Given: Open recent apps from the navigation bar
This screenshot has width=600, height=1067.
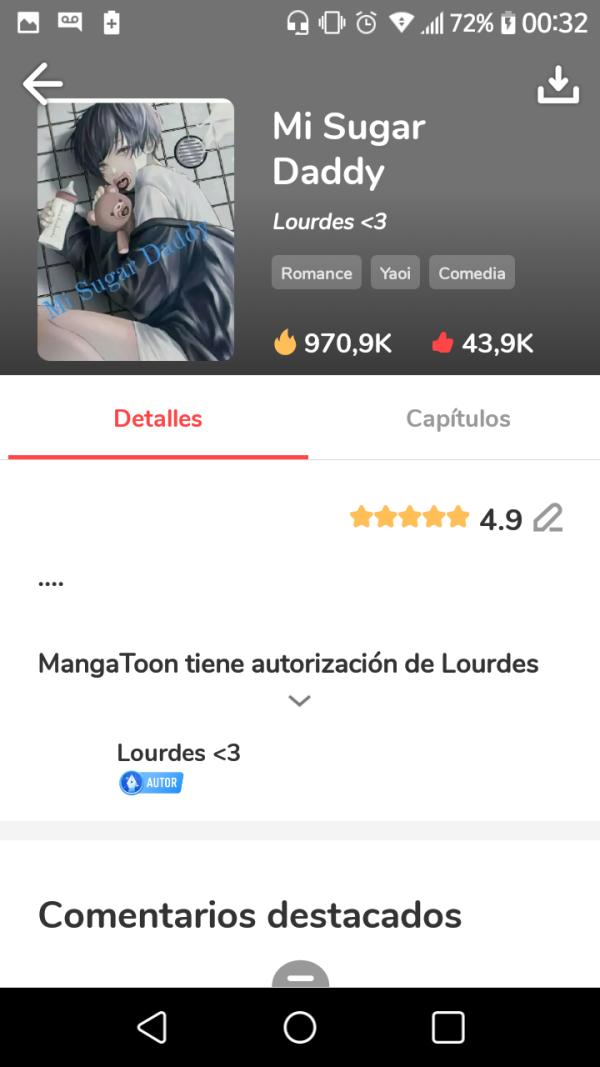Looking at the screenshot, I should pyautogui.click(x=448, y=1027).
